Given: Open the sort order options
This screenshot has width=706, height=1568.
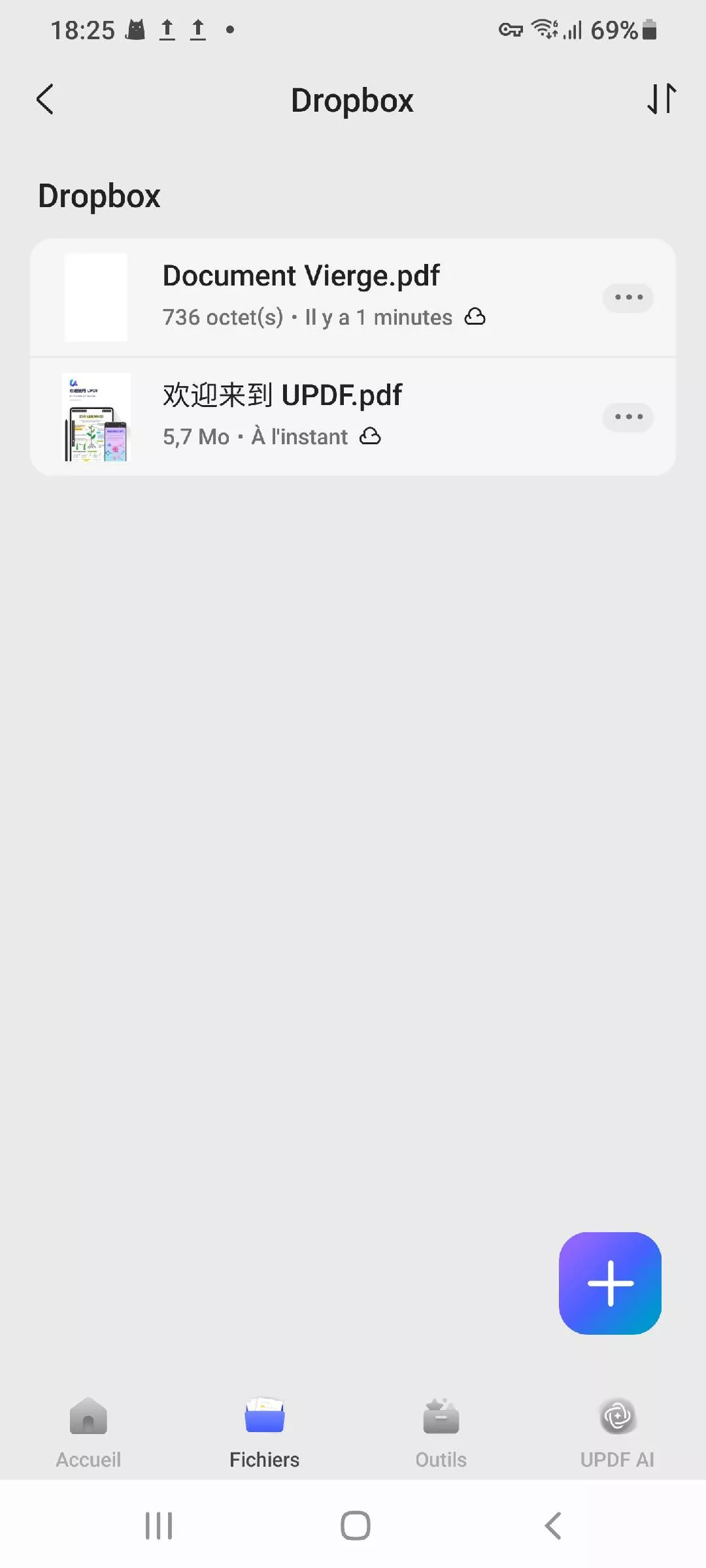Looking at the screenshot, I should pos(663,100).
